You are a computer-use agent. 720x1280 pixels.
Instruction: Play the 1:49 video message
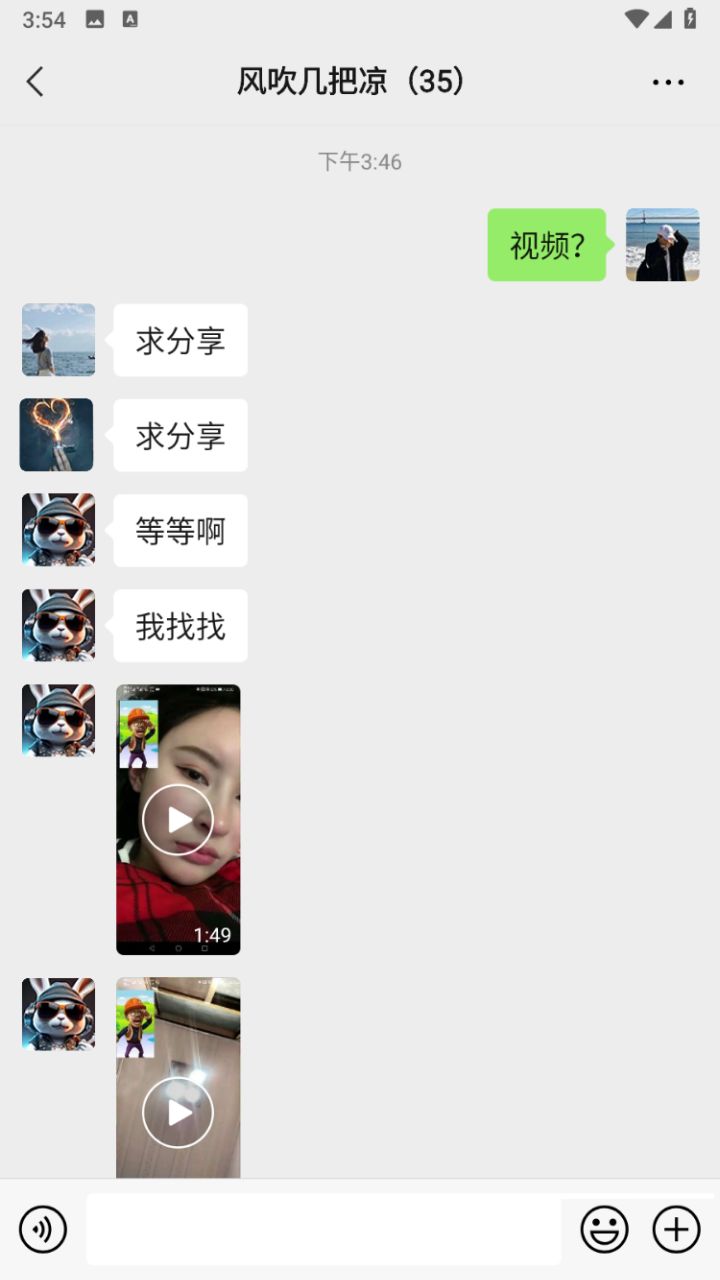pos(178,820)
